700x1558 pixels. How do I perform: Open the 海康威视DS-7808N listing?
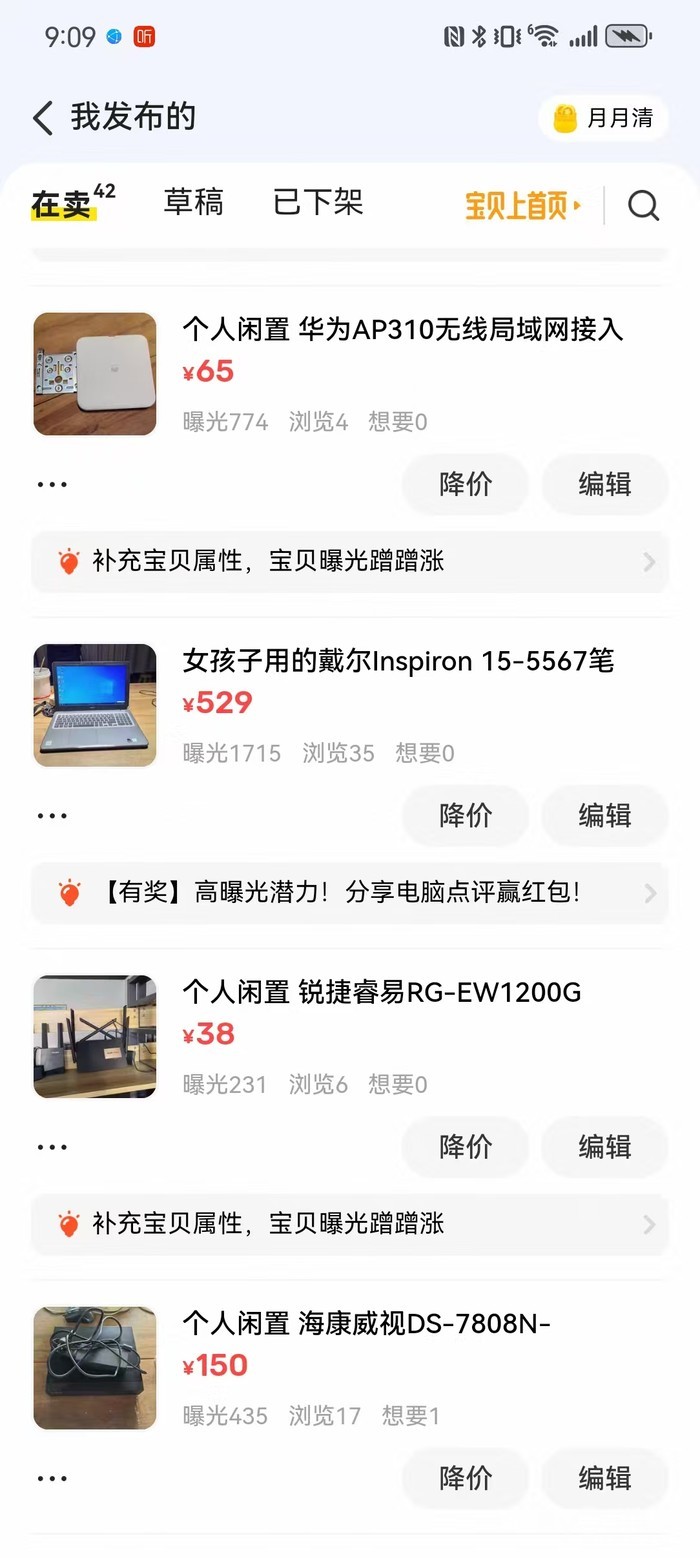coord(366,1324)
